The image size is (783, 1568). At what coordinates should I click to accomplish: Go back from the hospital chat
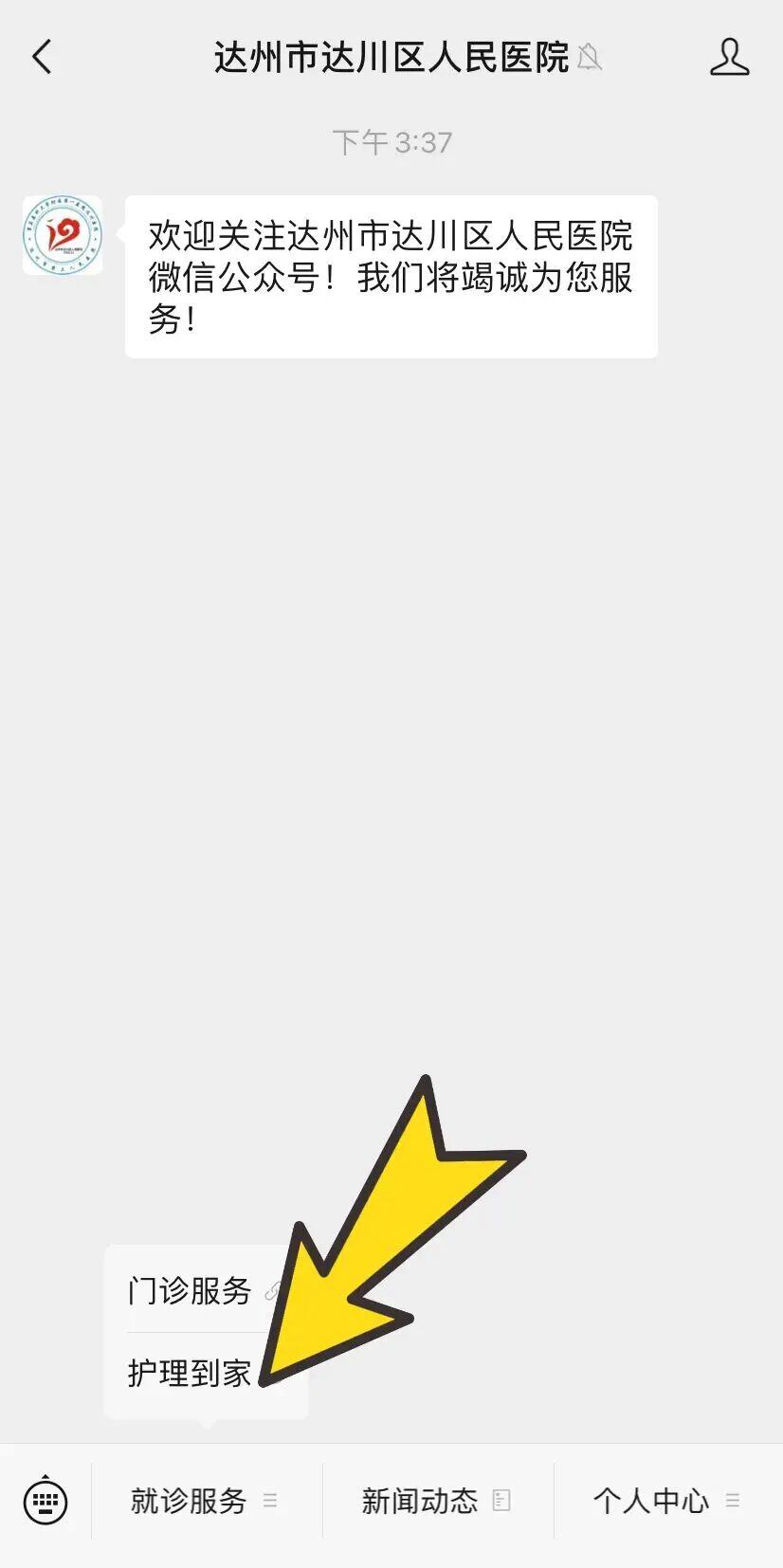[x=42, y=58]
